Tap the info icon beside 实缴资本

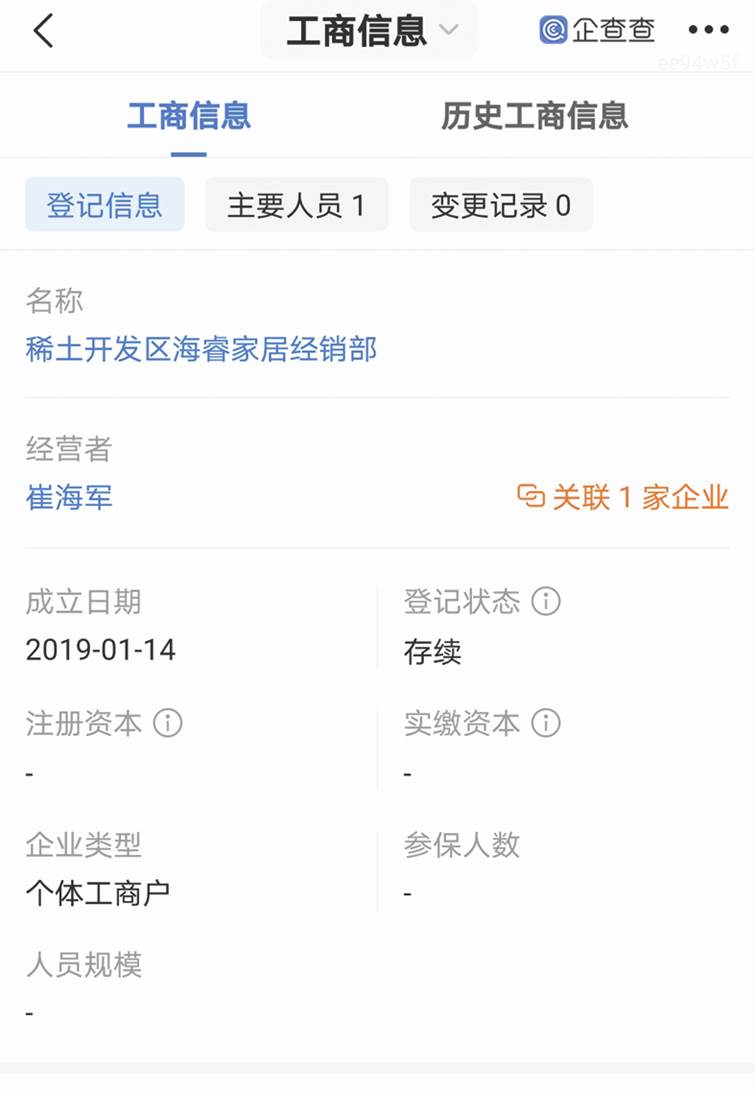[x=546, y=723]
